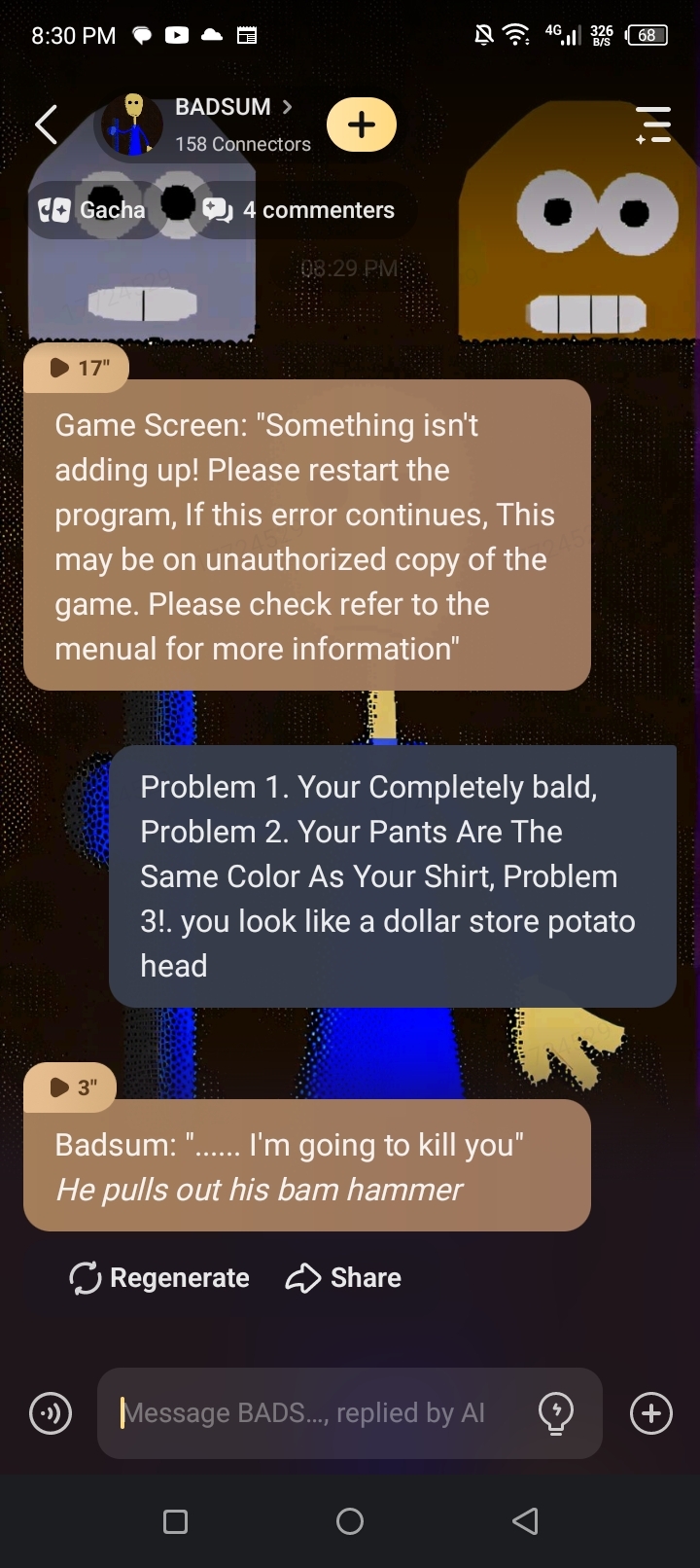
Task: Open recent apps via the square button
Action: (176, 1521)
